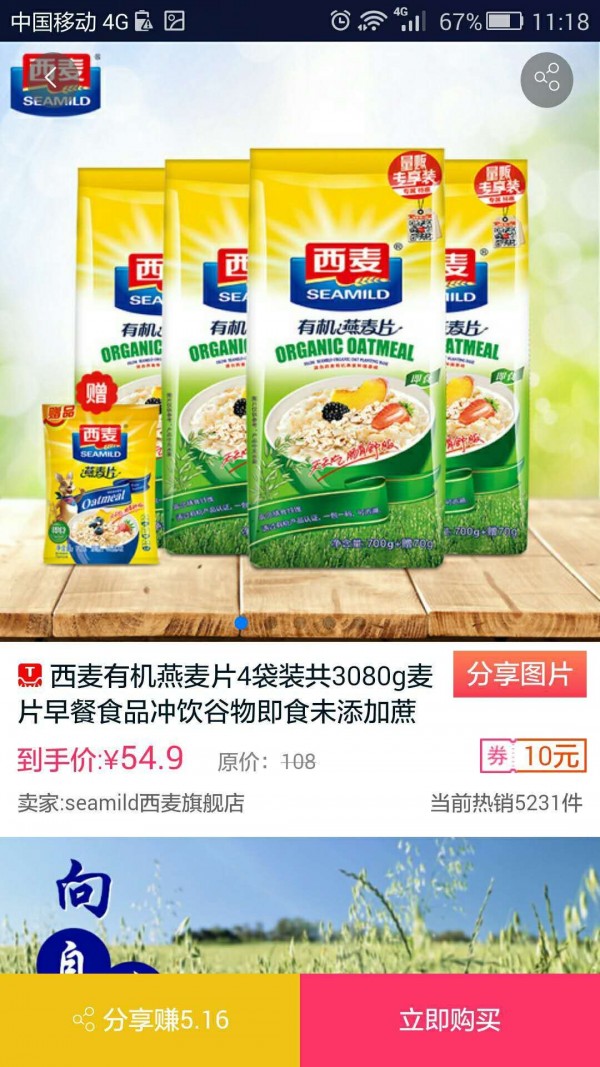Viewport: 600px width, 1067px height.
Task: Tap 分享赚5.16 to share and earn
Action: [x=150, y=1020]
